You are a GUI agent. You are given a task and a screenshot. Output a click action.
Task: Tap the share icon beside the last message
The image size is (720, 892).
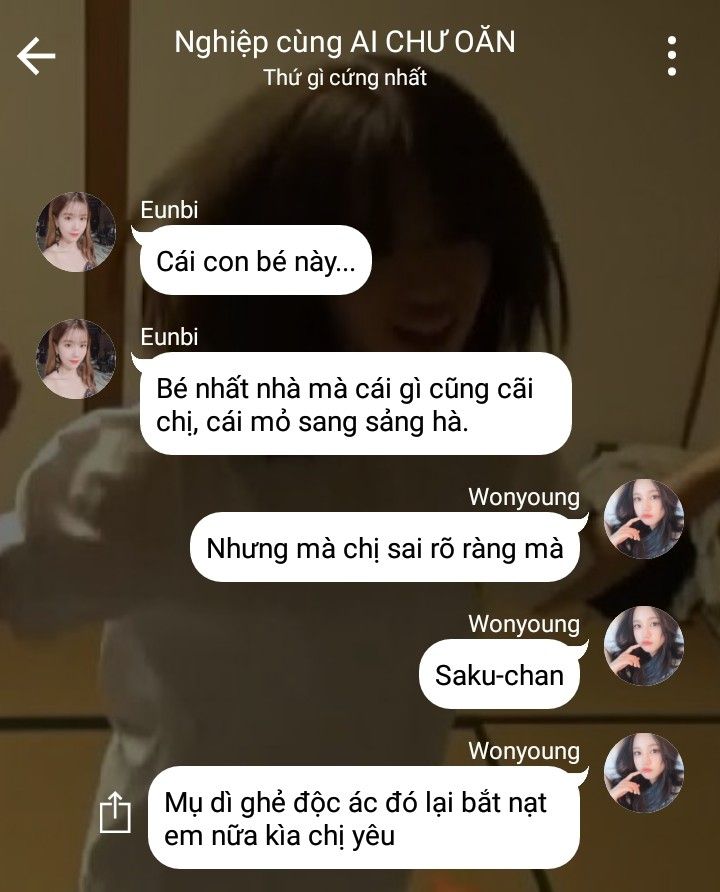coord(116,811)
